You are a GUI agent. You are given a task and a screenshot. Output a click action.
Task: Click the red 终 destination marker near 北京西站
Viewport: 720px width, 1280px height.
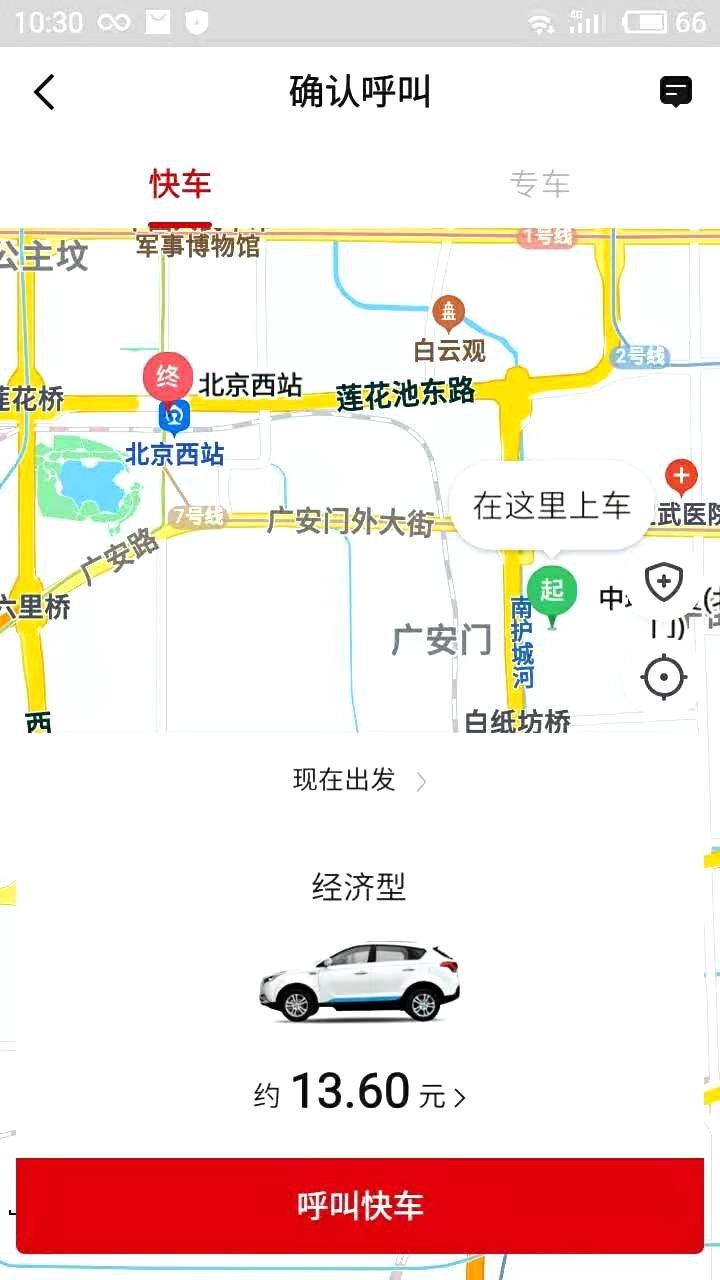(168, 378)
